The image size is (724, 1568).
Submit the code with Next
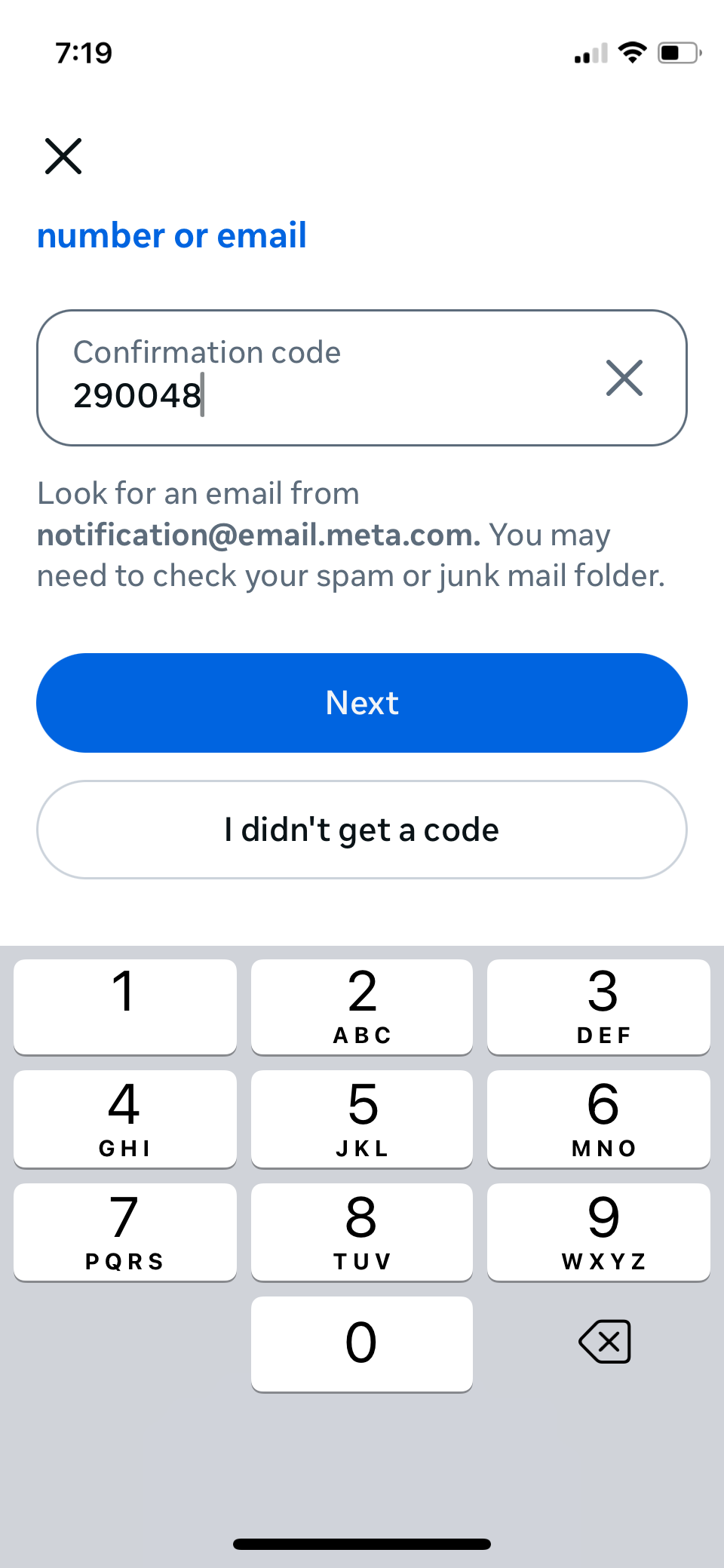pyautogui.click(x=362, y=703)
